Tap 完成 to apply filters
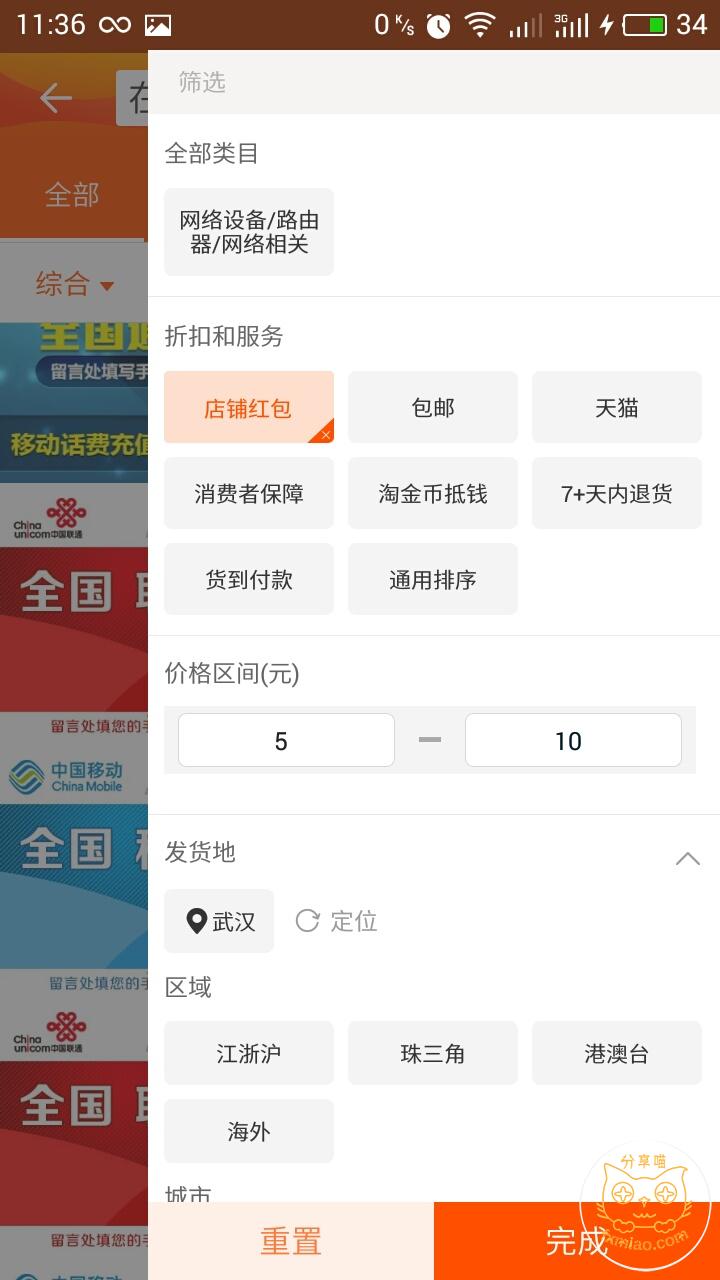Viewport: 720px width, 1280px height. (577, 1241)
